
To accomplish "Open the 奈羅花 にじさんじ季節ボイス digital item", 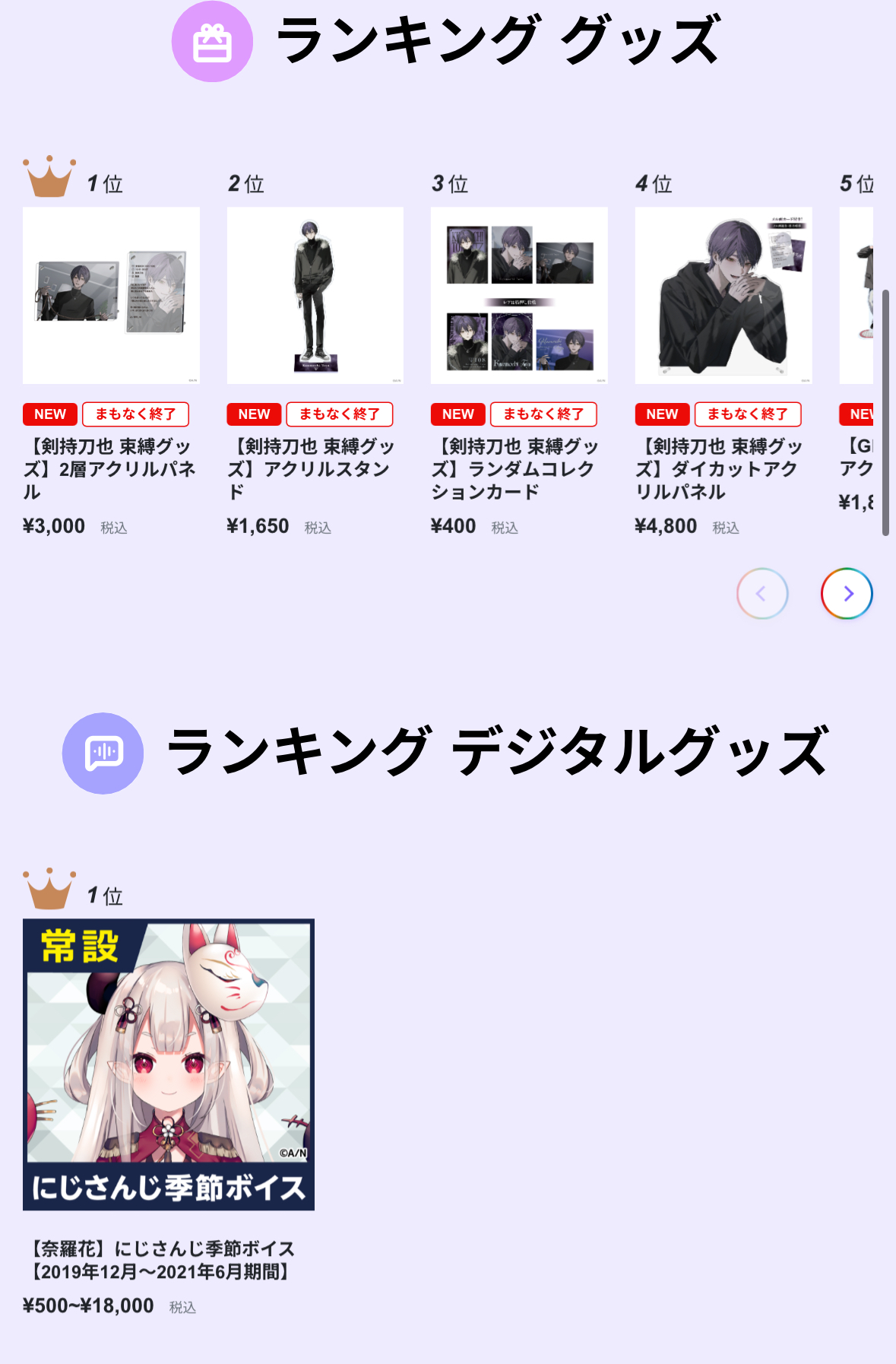I will tap(169, 1064).
